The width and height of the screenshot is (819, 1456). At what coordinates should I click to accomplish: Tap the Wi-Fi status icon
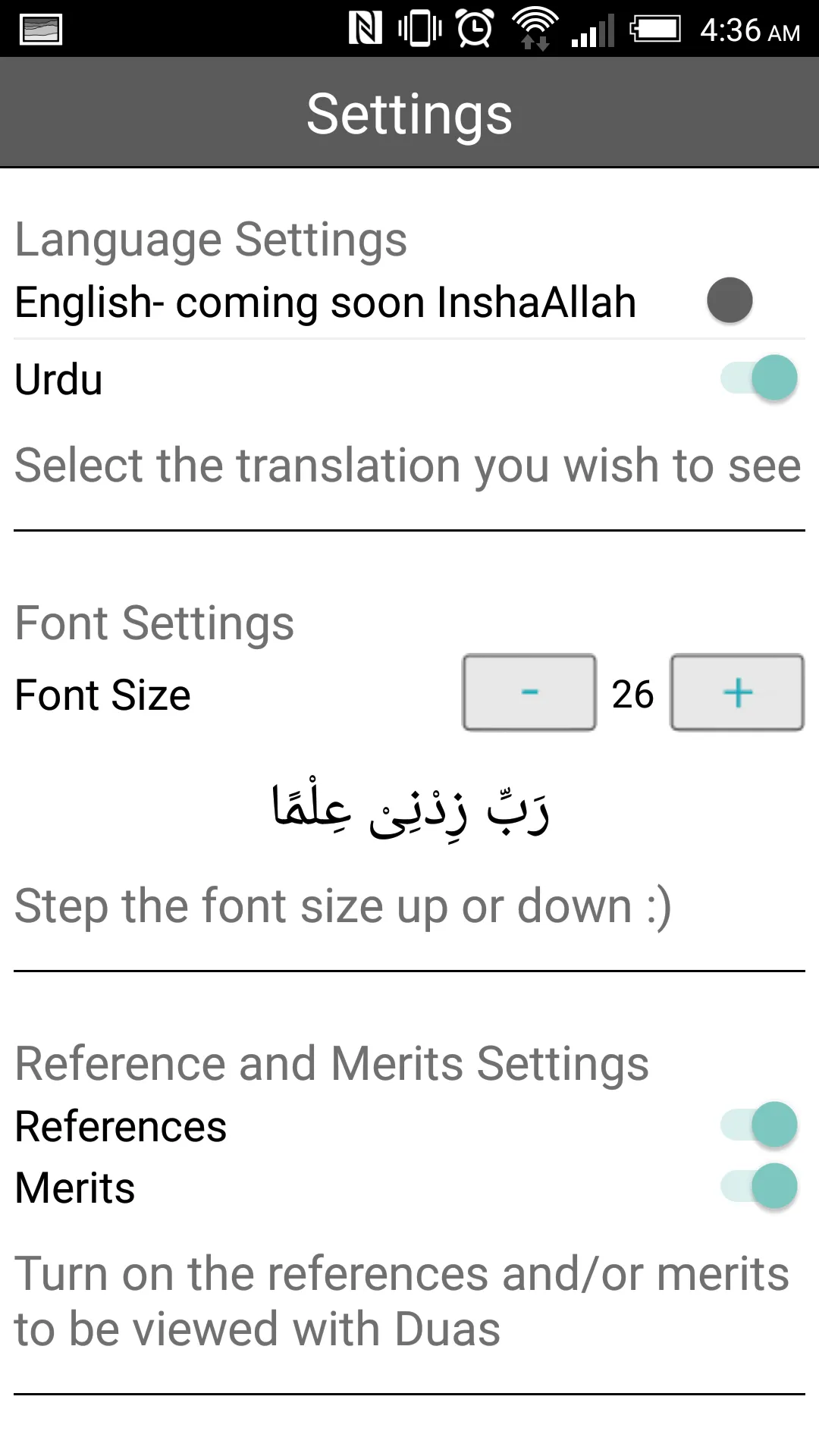point(535,29)
